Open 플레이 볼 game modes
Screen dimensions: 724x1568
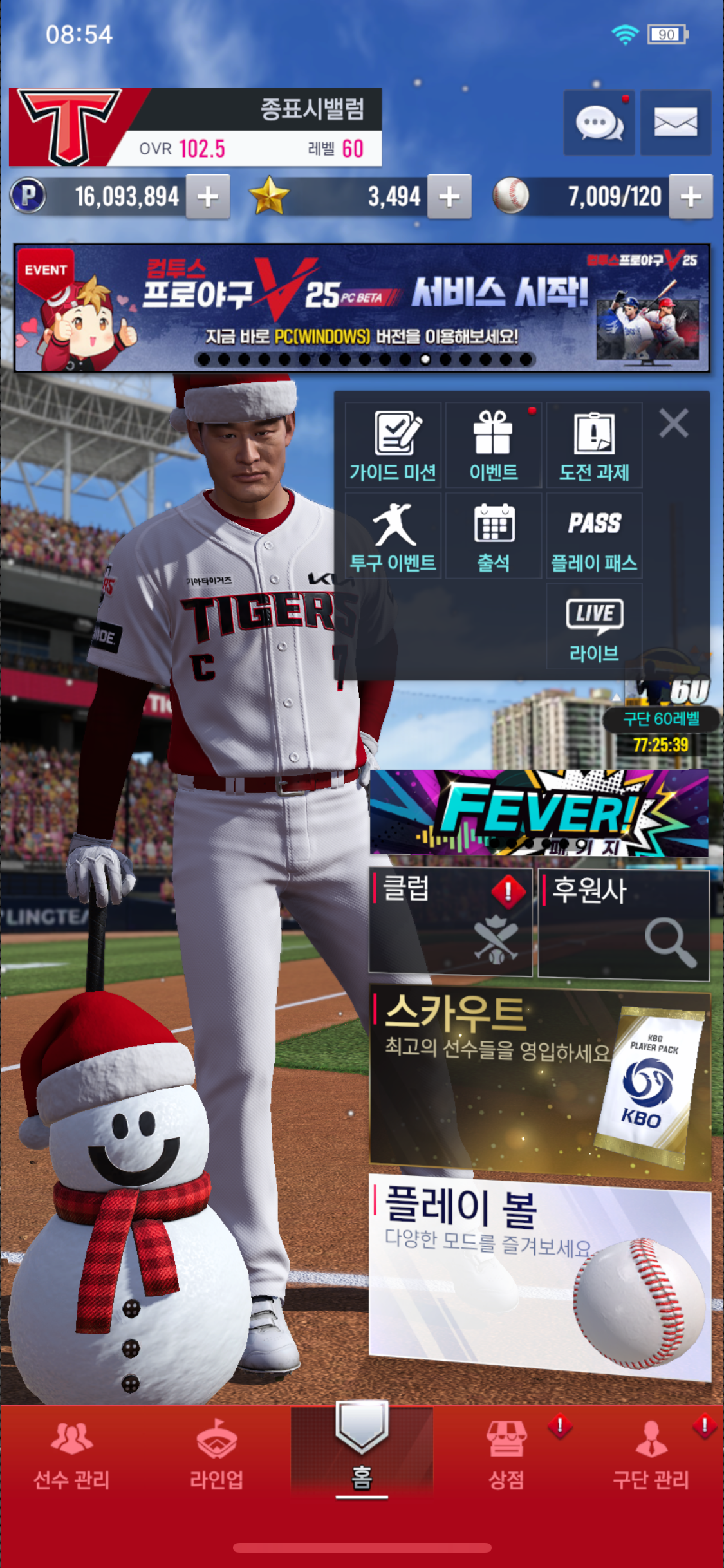click(539, 1274)
